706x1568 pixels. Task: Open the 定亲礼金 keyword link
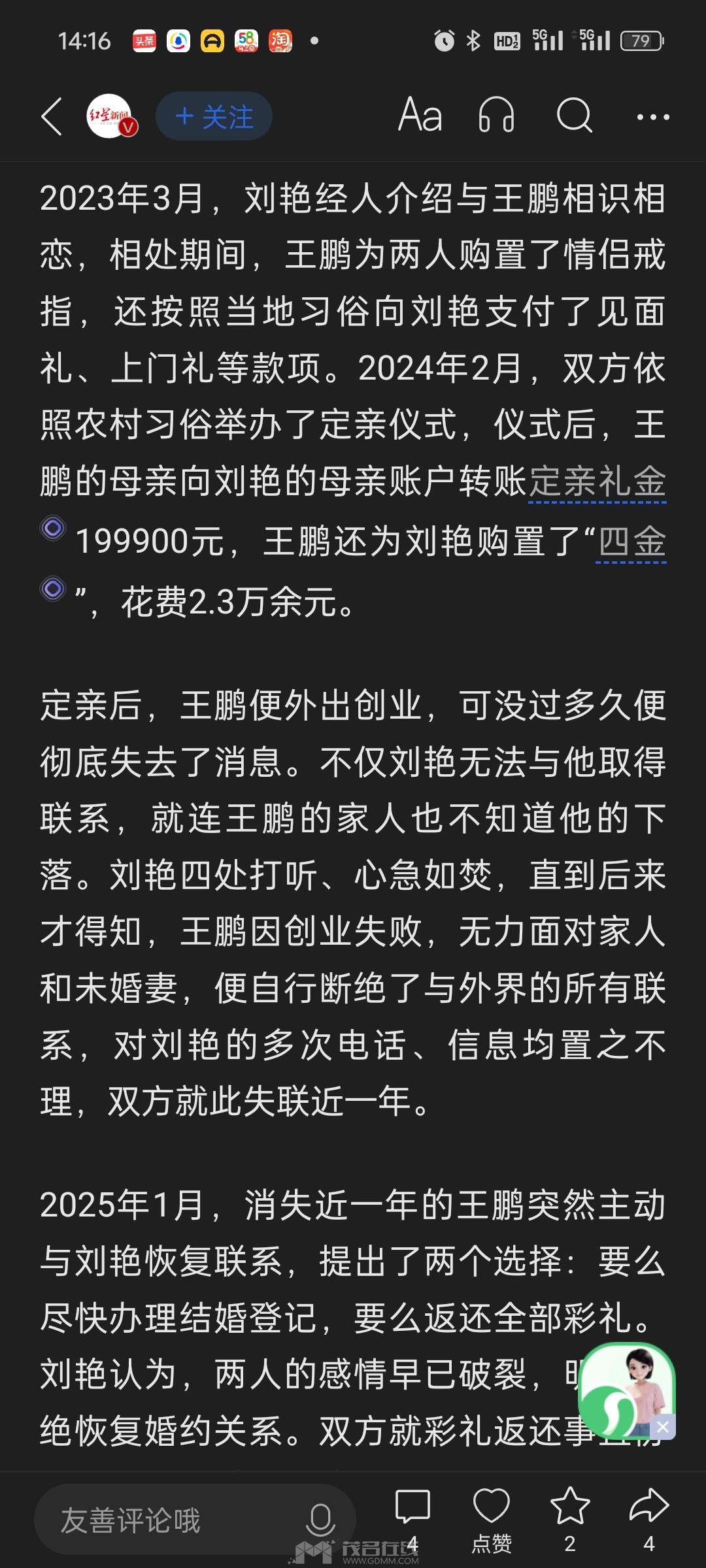click(597, 482)
